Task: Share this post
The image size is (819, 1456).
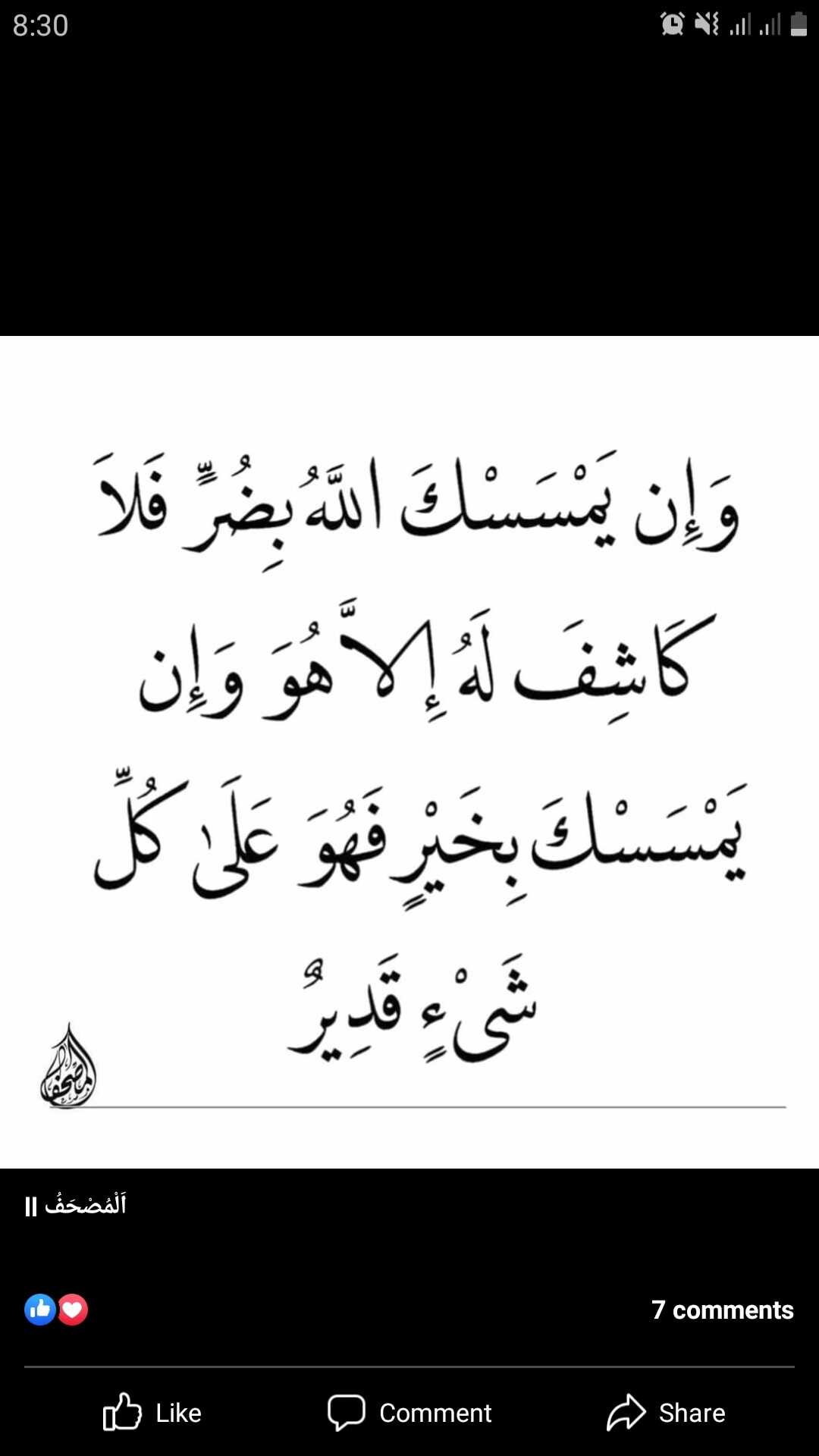Action: pos(666,1413)
